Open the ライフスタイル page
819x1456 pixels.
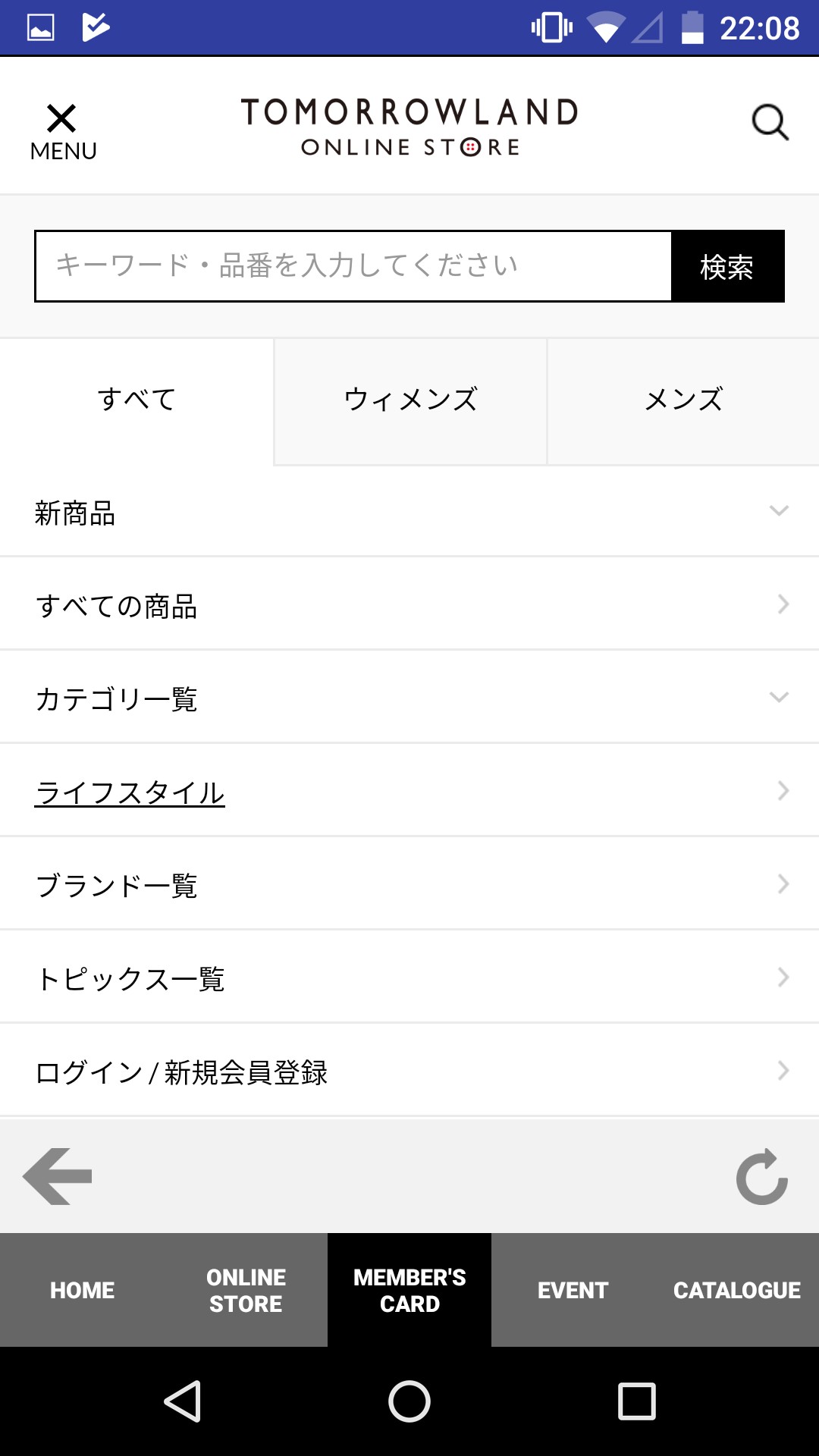[x=130, y=792]
